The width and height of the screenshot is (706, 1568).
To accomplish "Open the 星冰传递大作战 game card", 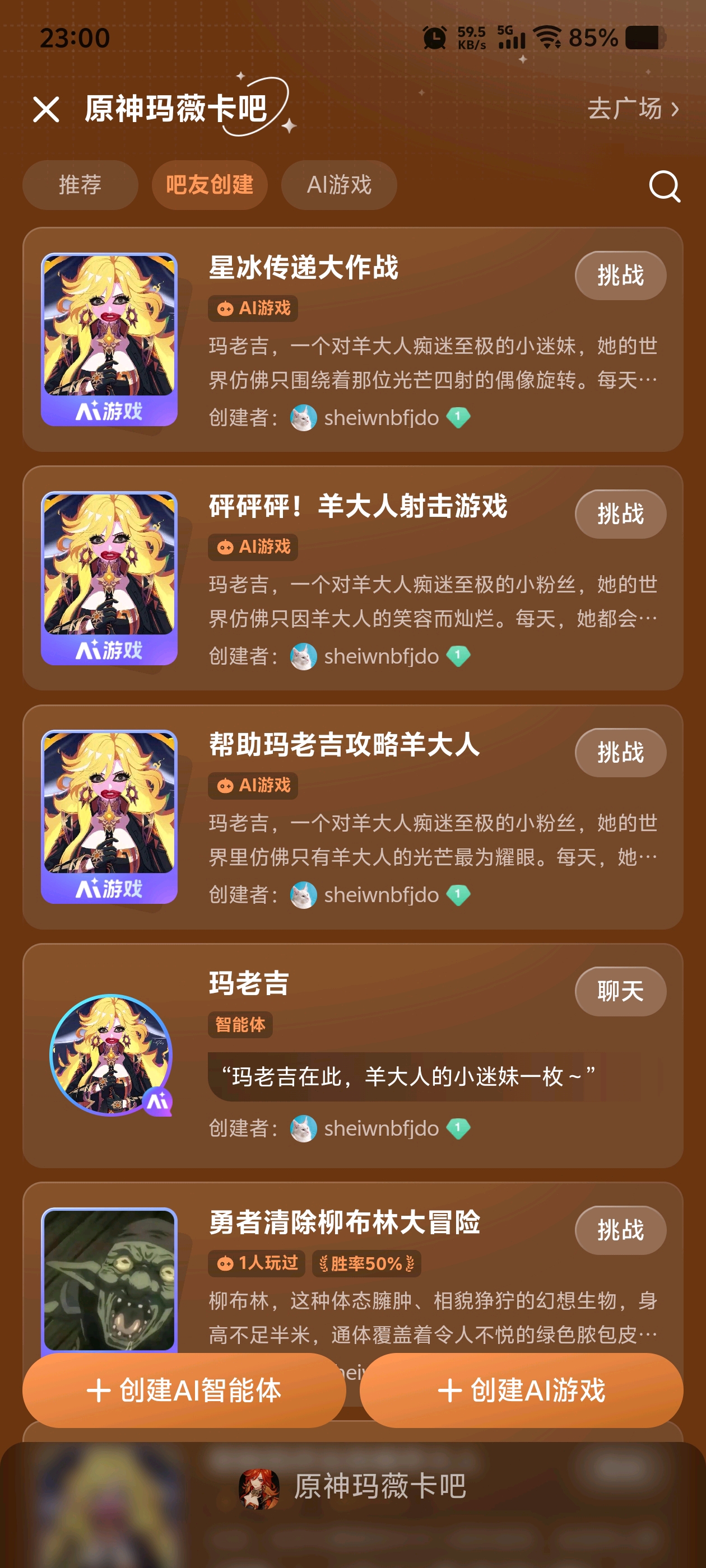I will pos(352,340).
